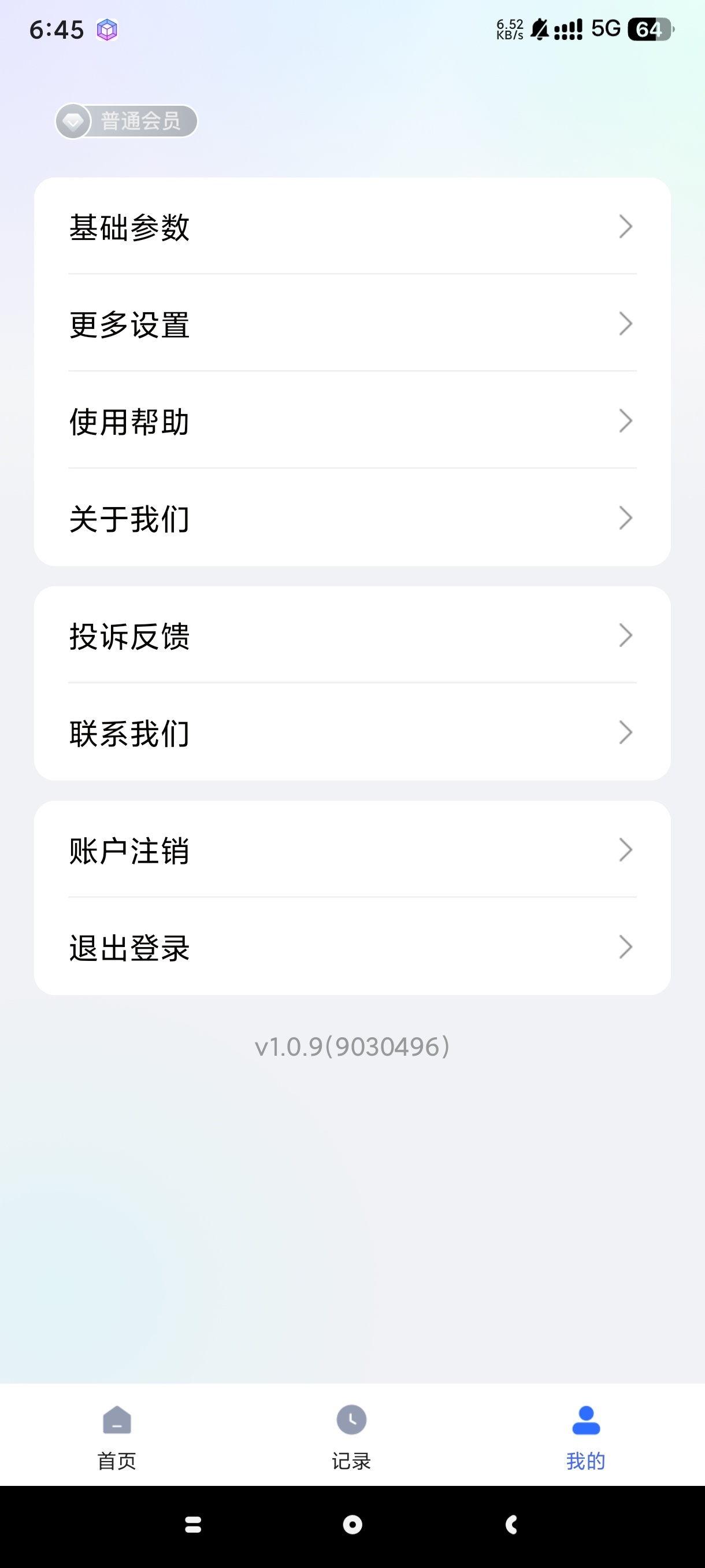Switch to the 记录 tab
Viewport: 705px width, 1568px height.
pos(351,1434)
